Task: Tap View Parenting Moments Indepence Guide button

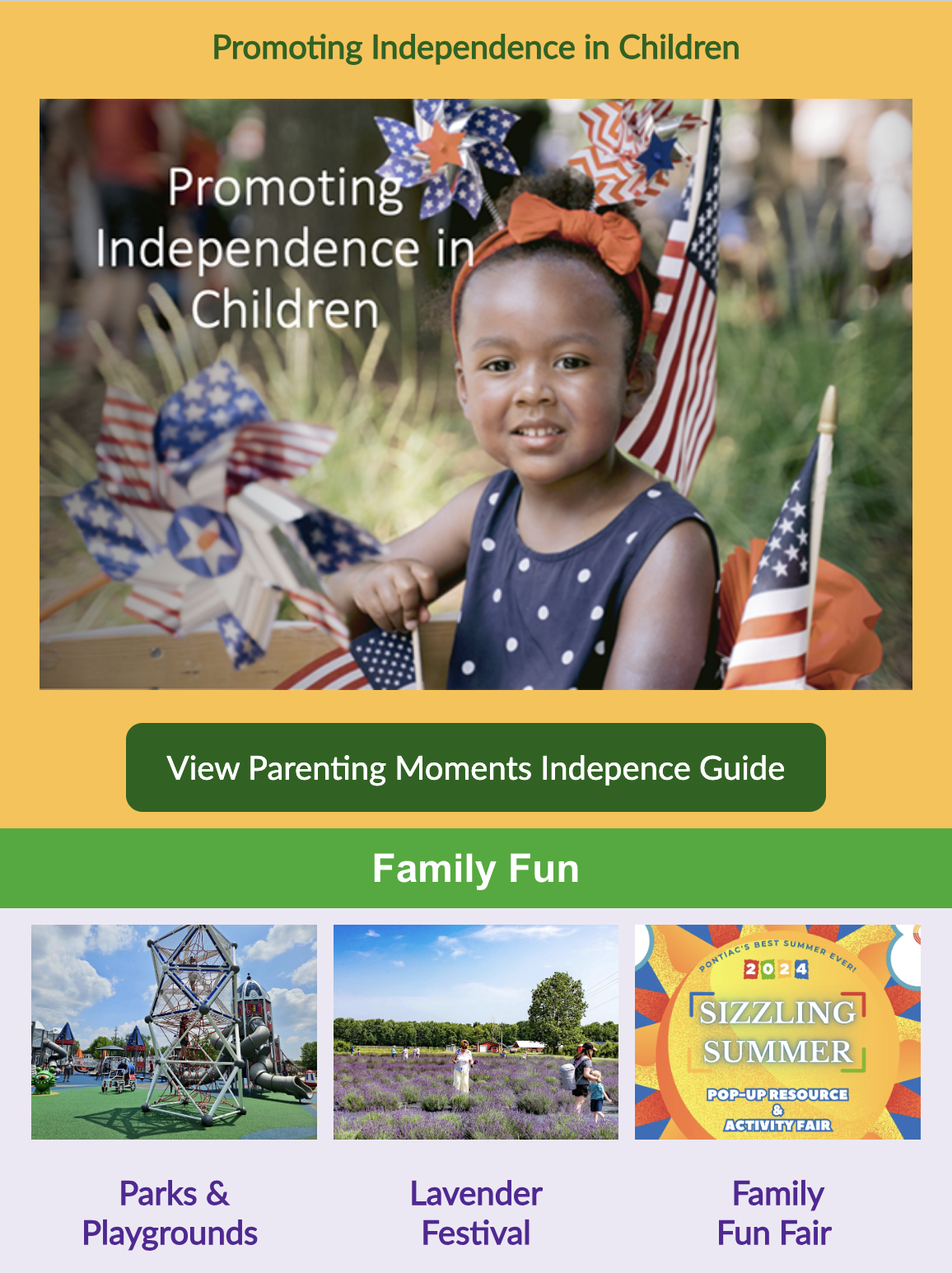Action: point(475,767)
